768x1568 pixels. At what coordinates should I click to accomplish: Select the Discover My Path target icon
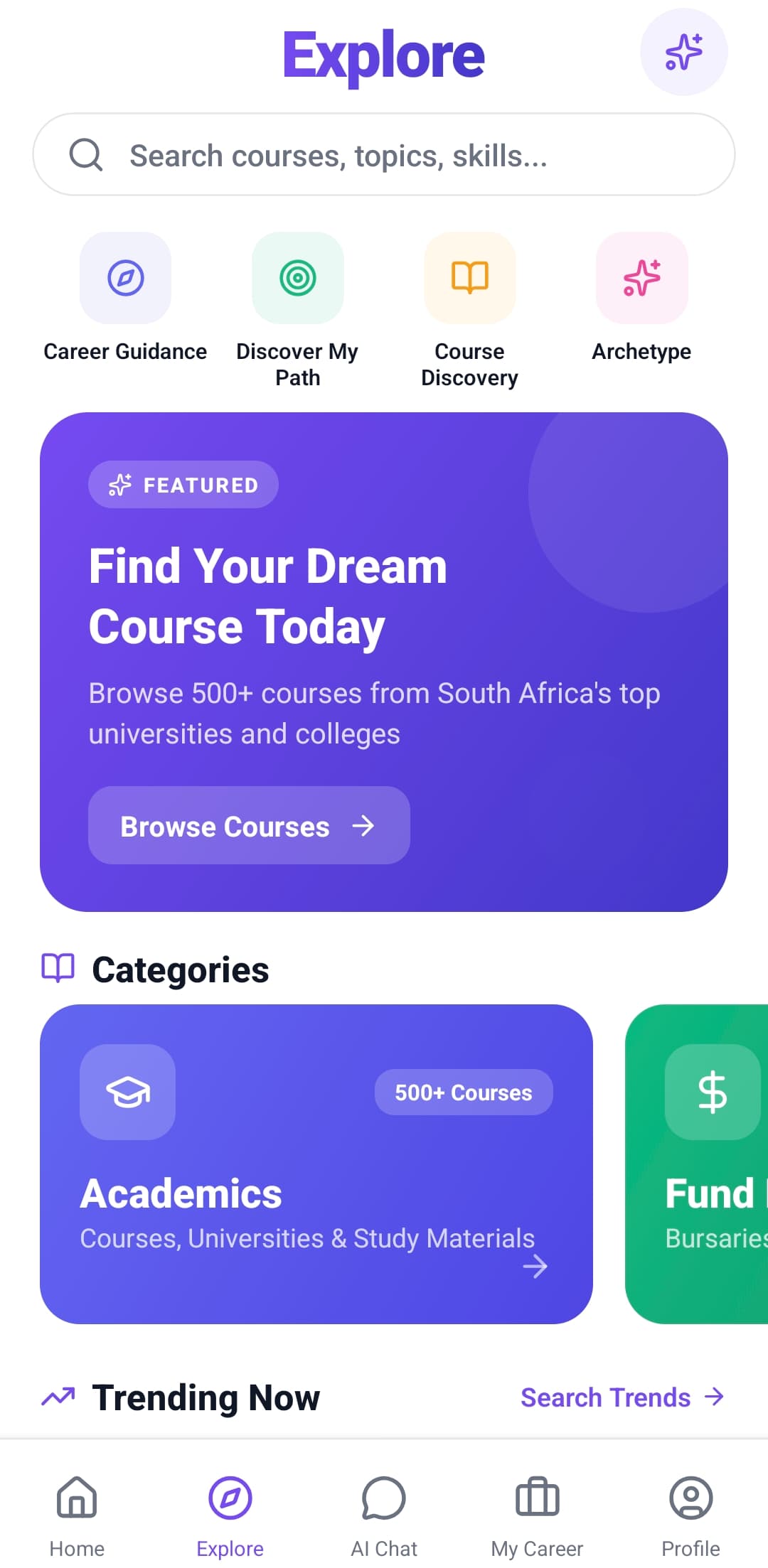click(x=297, y=278)
